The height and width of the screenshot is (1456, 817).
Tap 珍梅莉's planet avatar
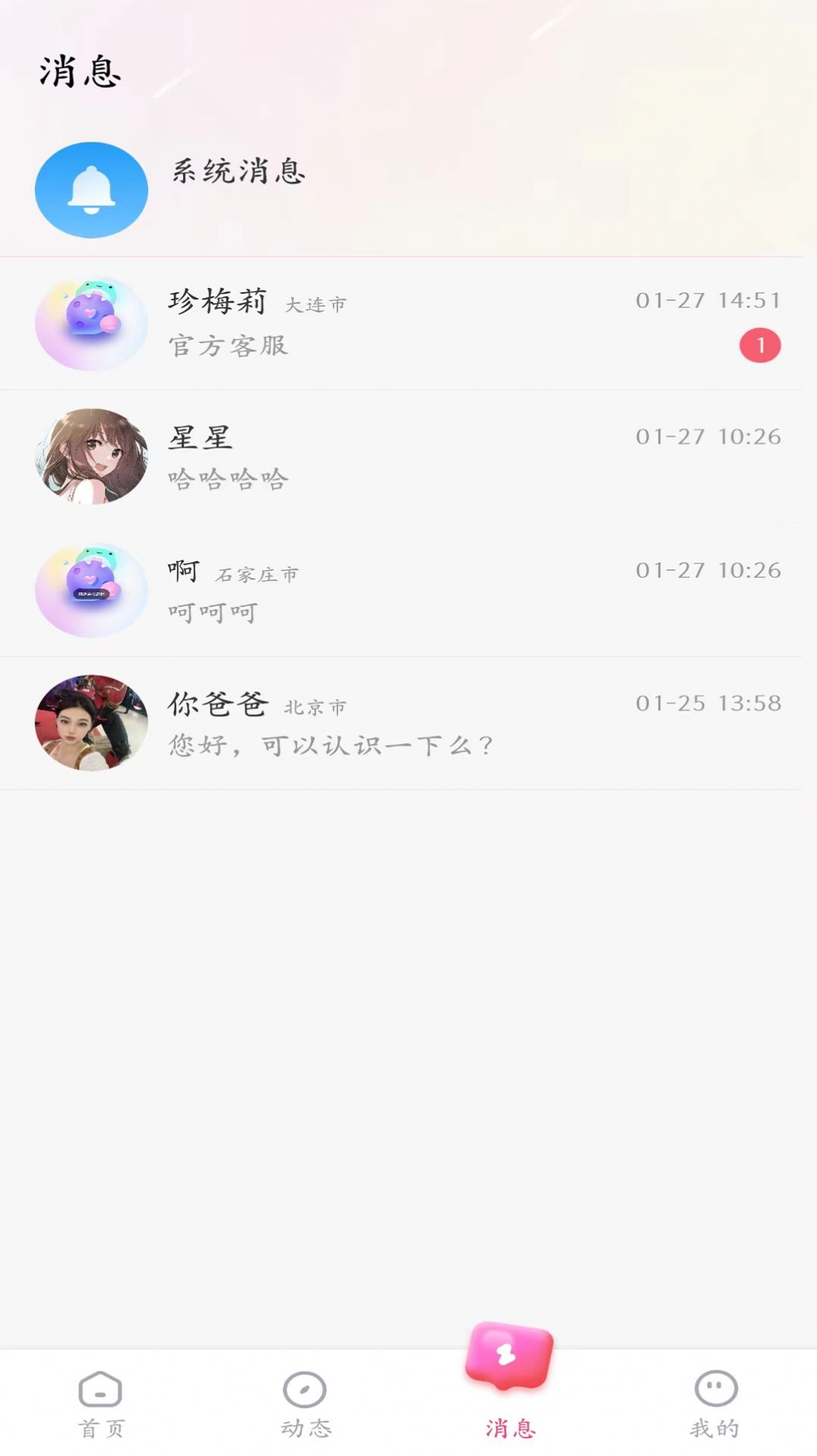tap(90, 322)
